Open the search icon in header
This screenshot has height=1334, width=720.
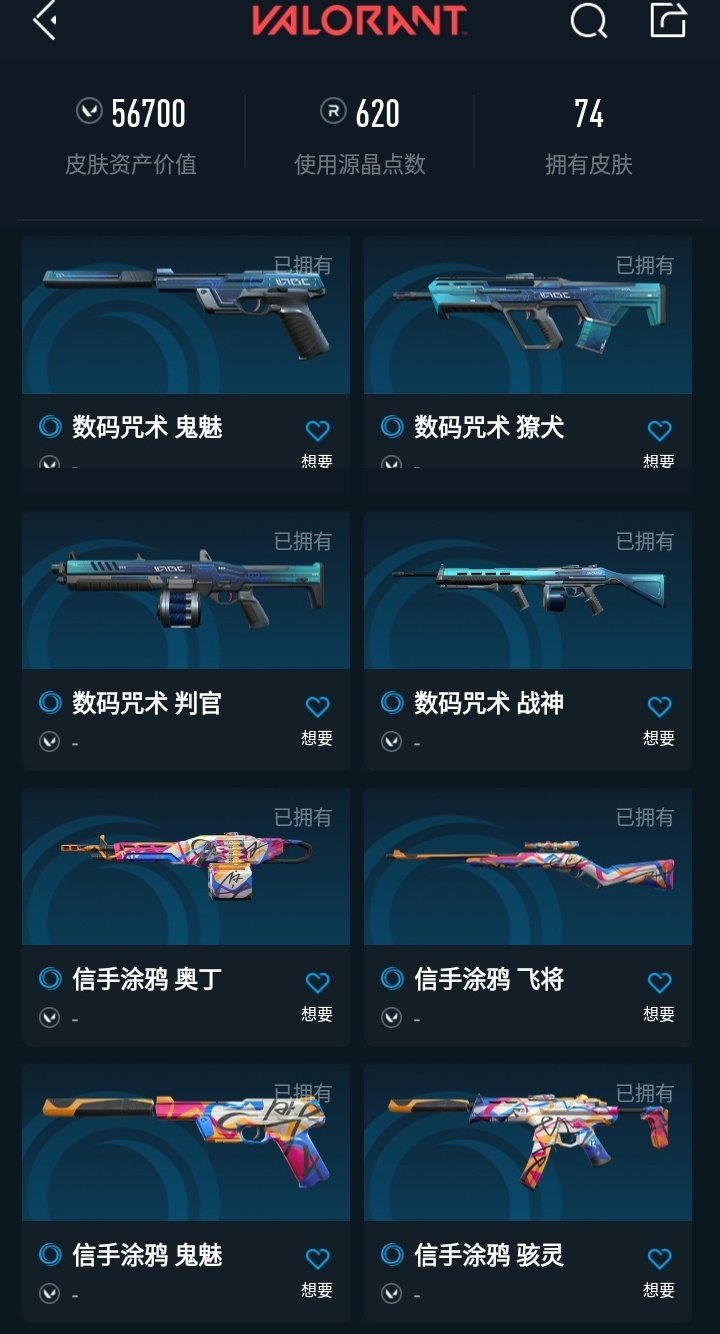[x=588, y=21]
